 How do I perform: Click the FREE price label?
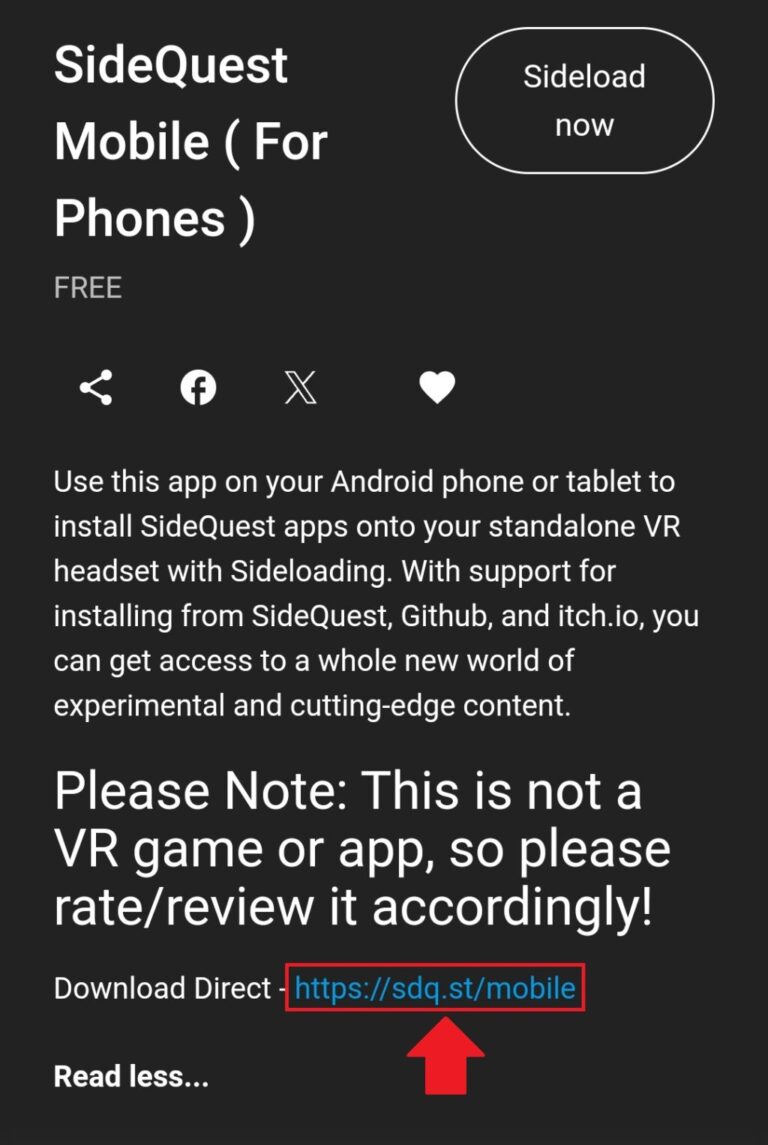[88, 288]
